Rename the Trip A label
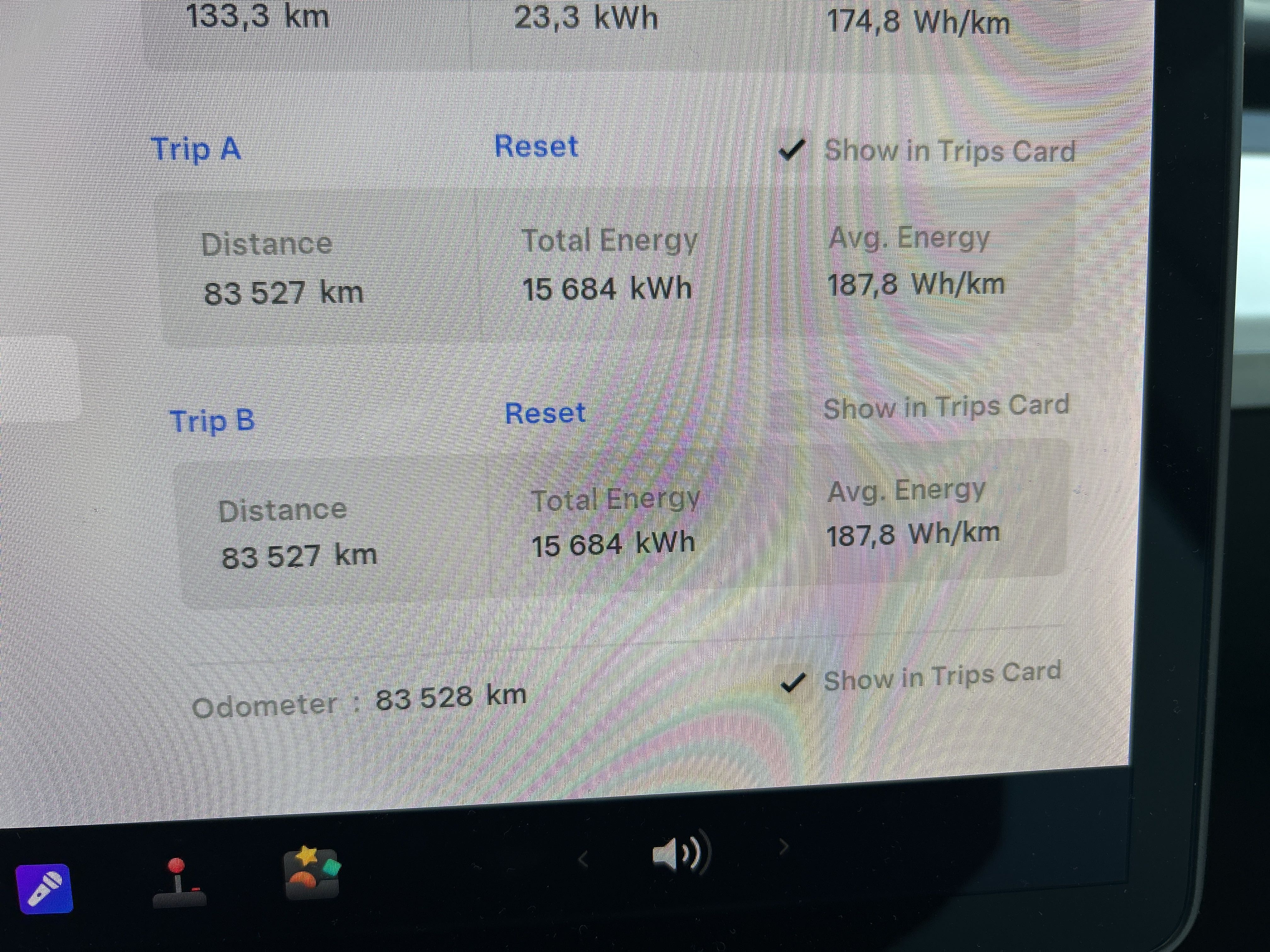Screen dimensions: 1270x952 [196, 149]
